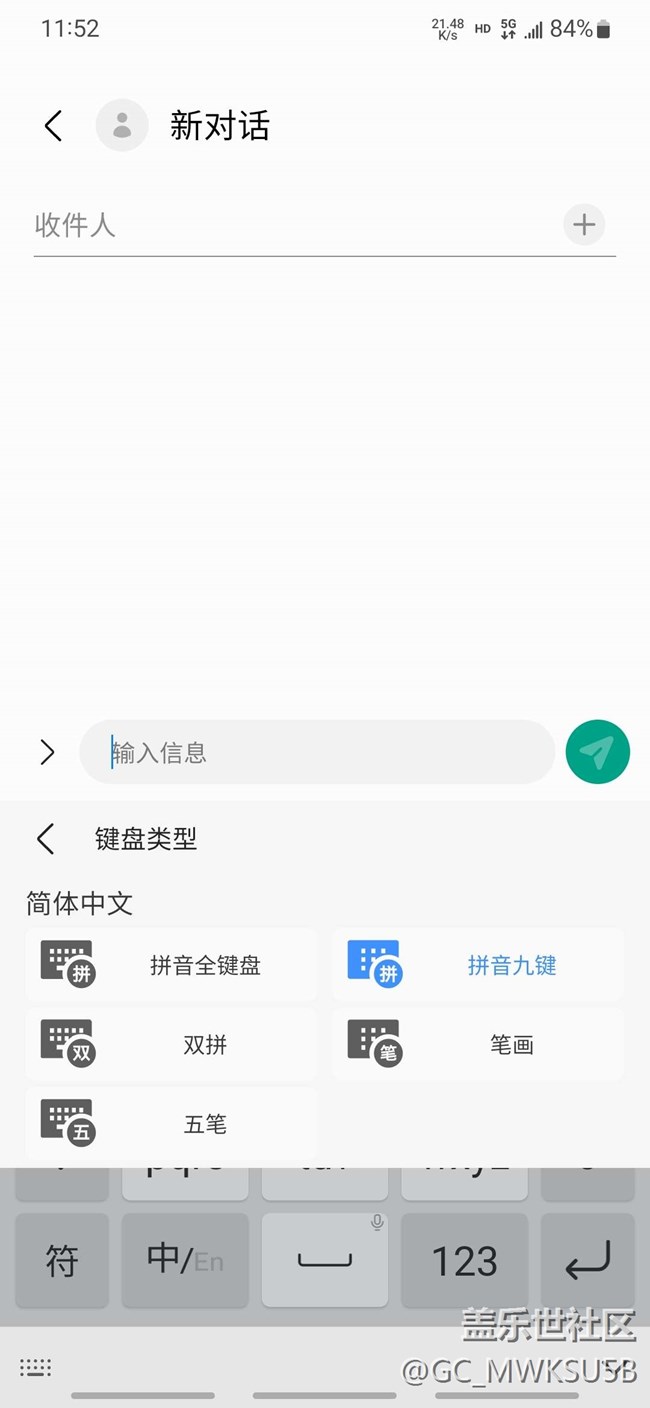Hit the enter key
650x1408 pixels.
coord(588,1261)
